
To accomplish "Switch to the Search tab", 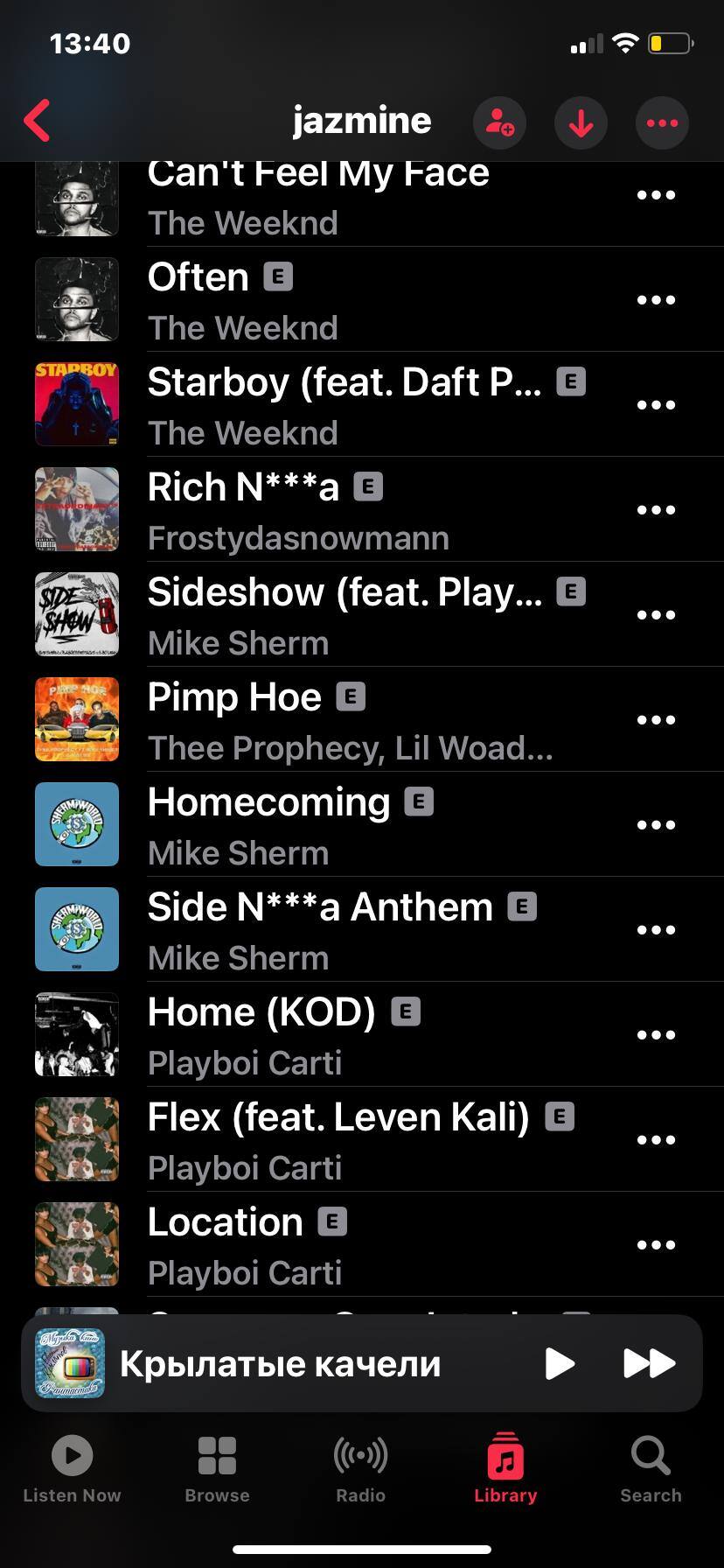I will [651, 1470].
